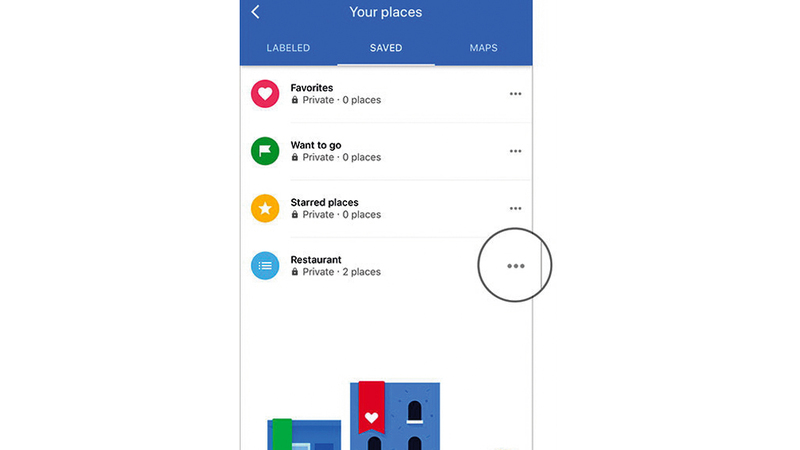The image size is (800, 450).
Task: Open the Favorites list
Action: [335, 94]
